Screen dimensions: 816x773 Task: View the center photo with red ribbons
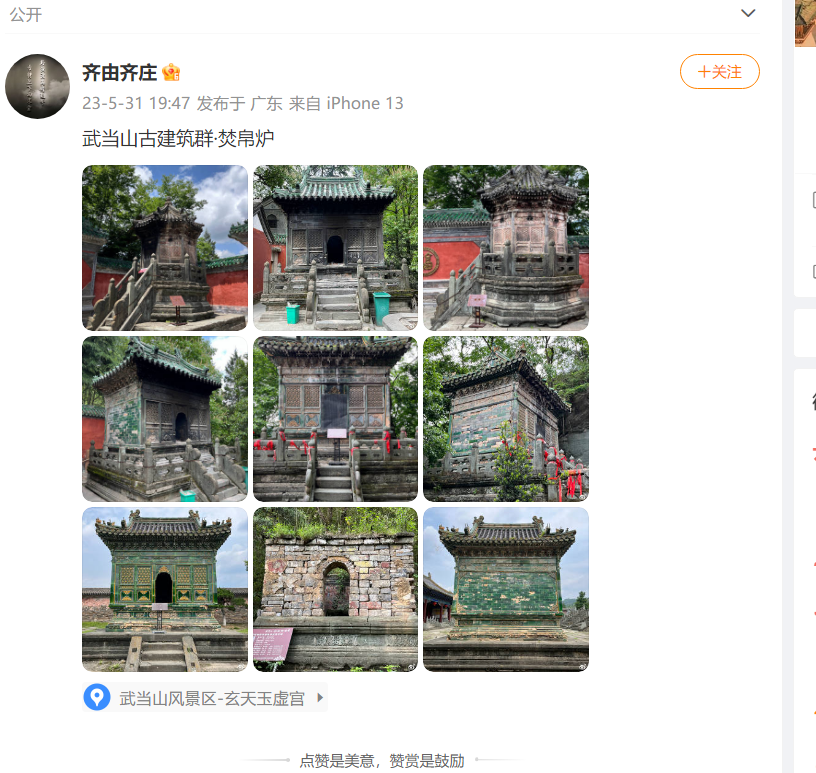coord(335,419)
